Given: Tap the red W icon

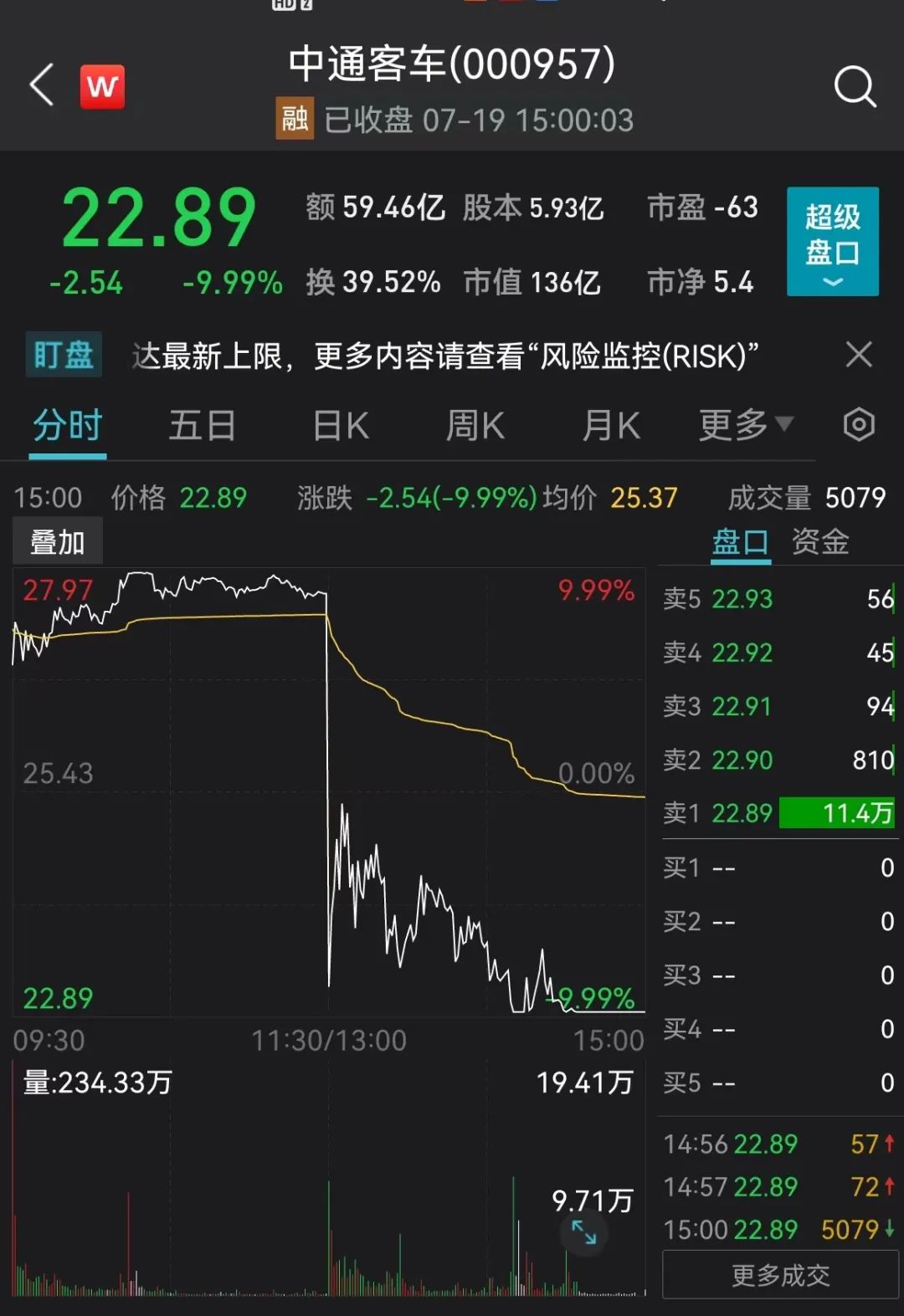Looking at the screenshot, I should (102, 86).
